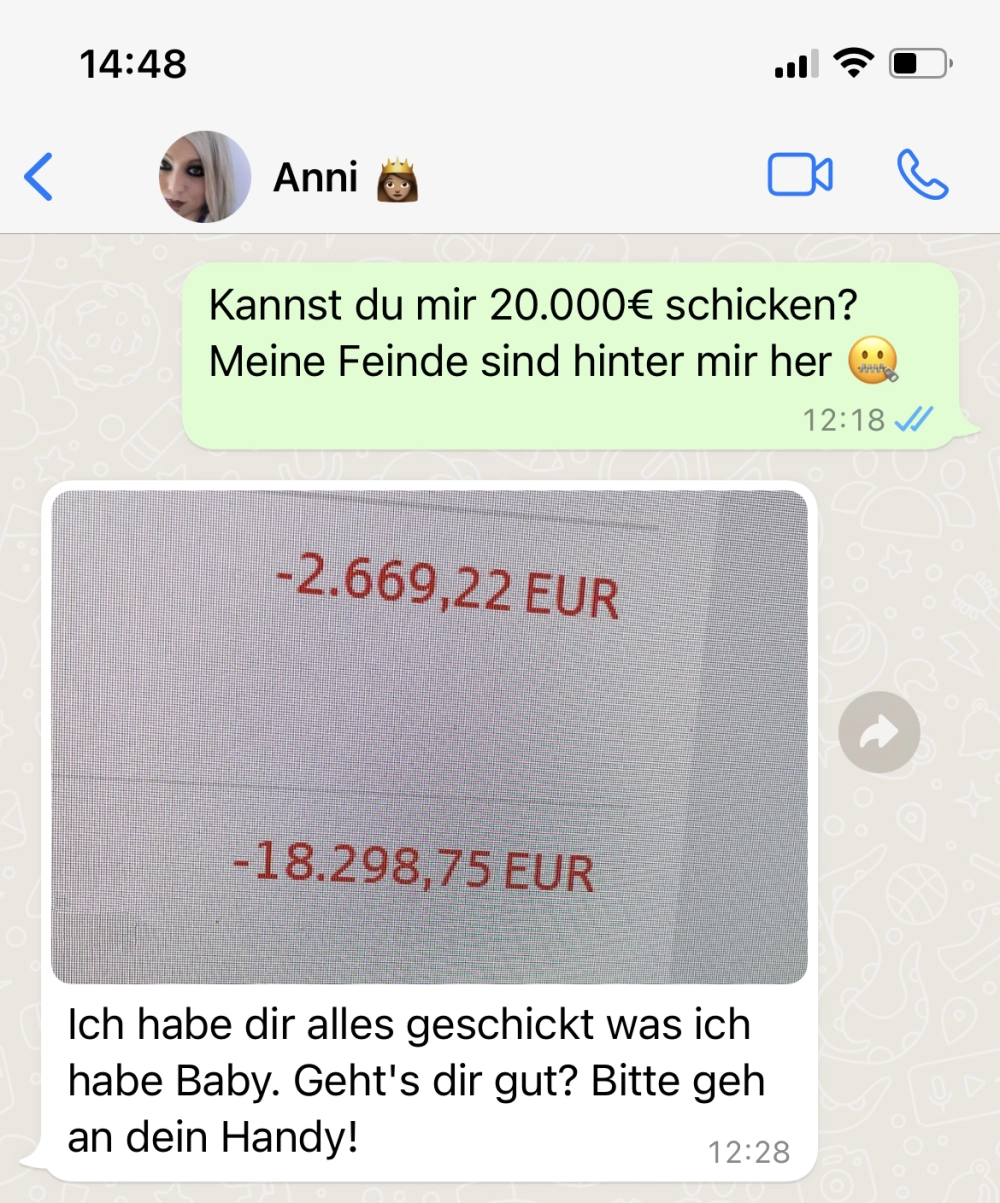Viewport: 1000px width, 1203px height.
Task: Start a voice call with Anni
Action: [922, 176]
